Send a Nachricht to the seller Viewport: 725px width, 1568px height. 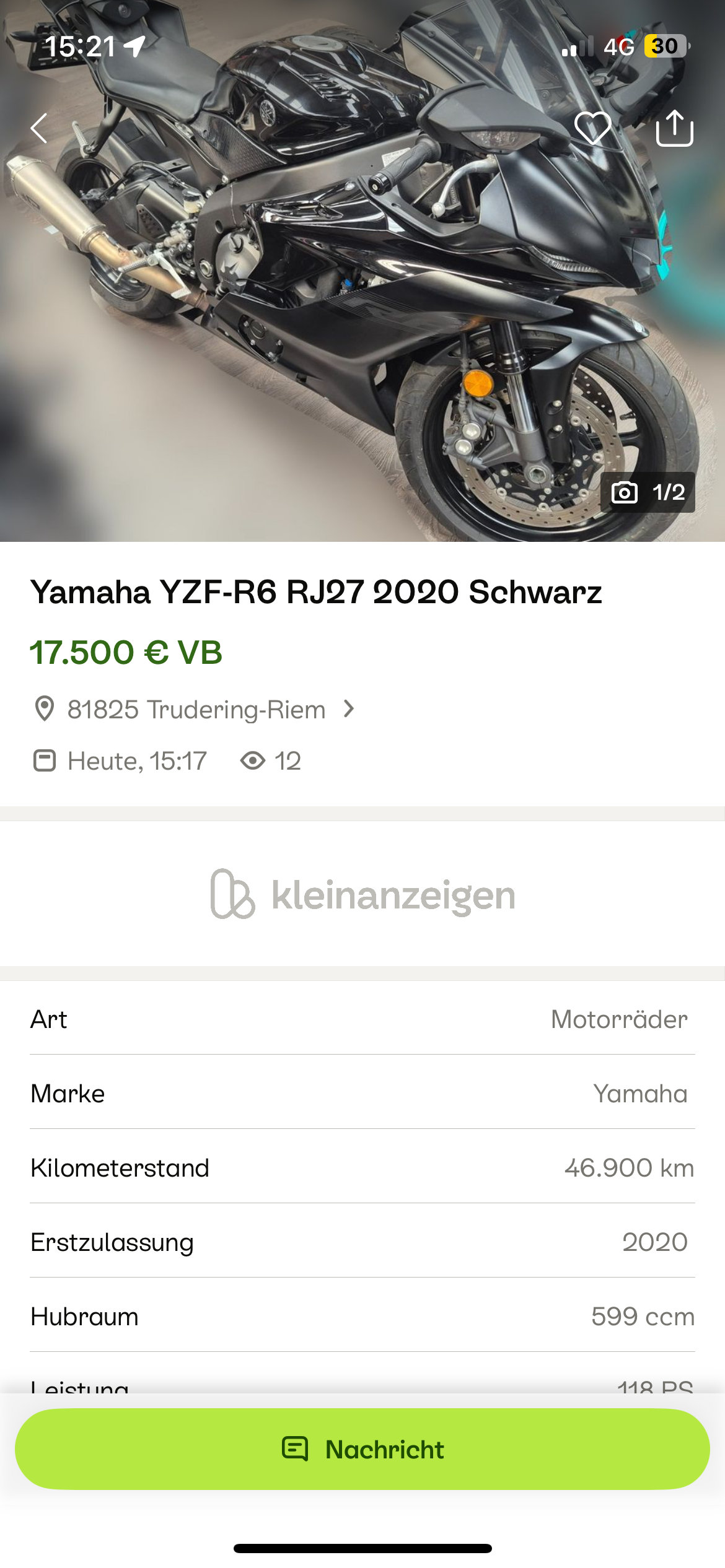coord(362,1449)
